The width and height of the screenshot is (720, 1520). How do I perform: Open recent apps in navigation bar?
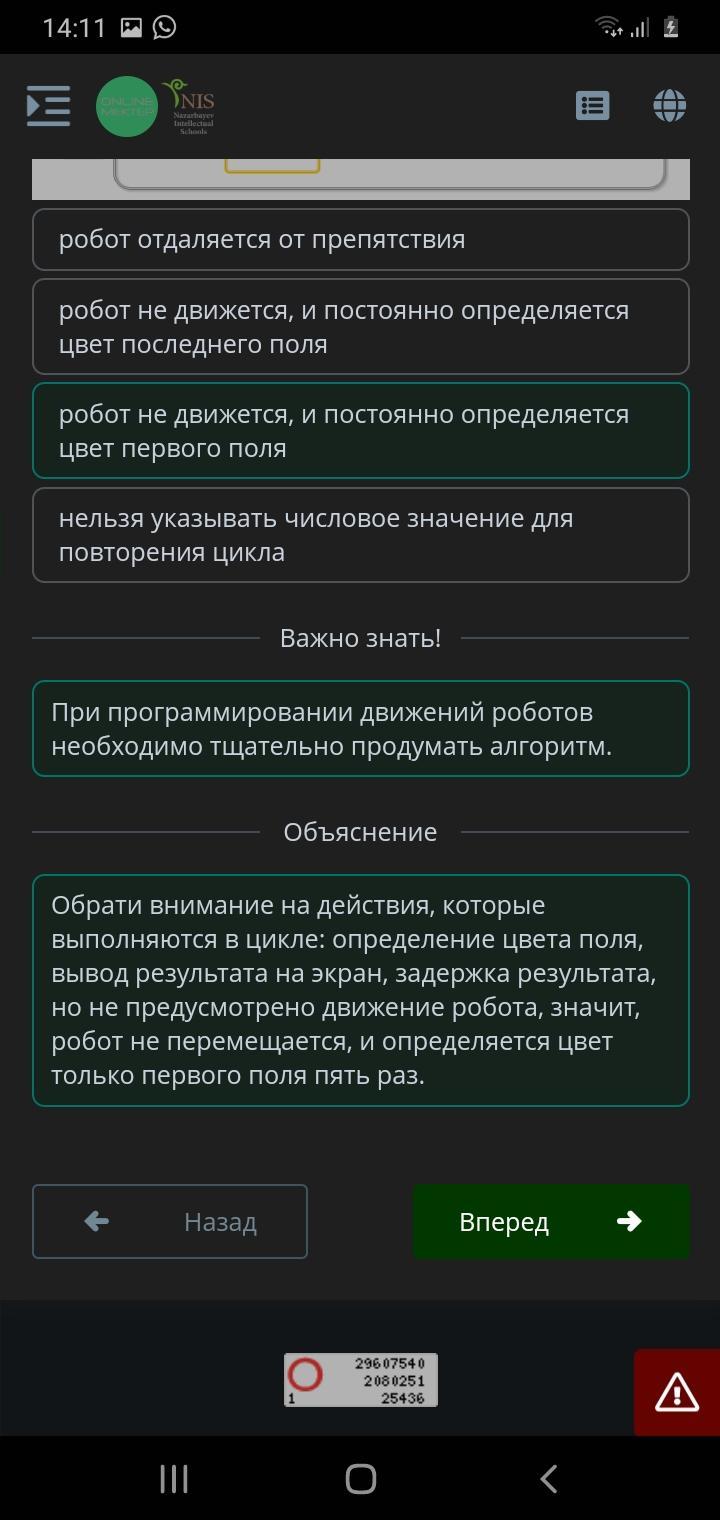coord(174,1479)
